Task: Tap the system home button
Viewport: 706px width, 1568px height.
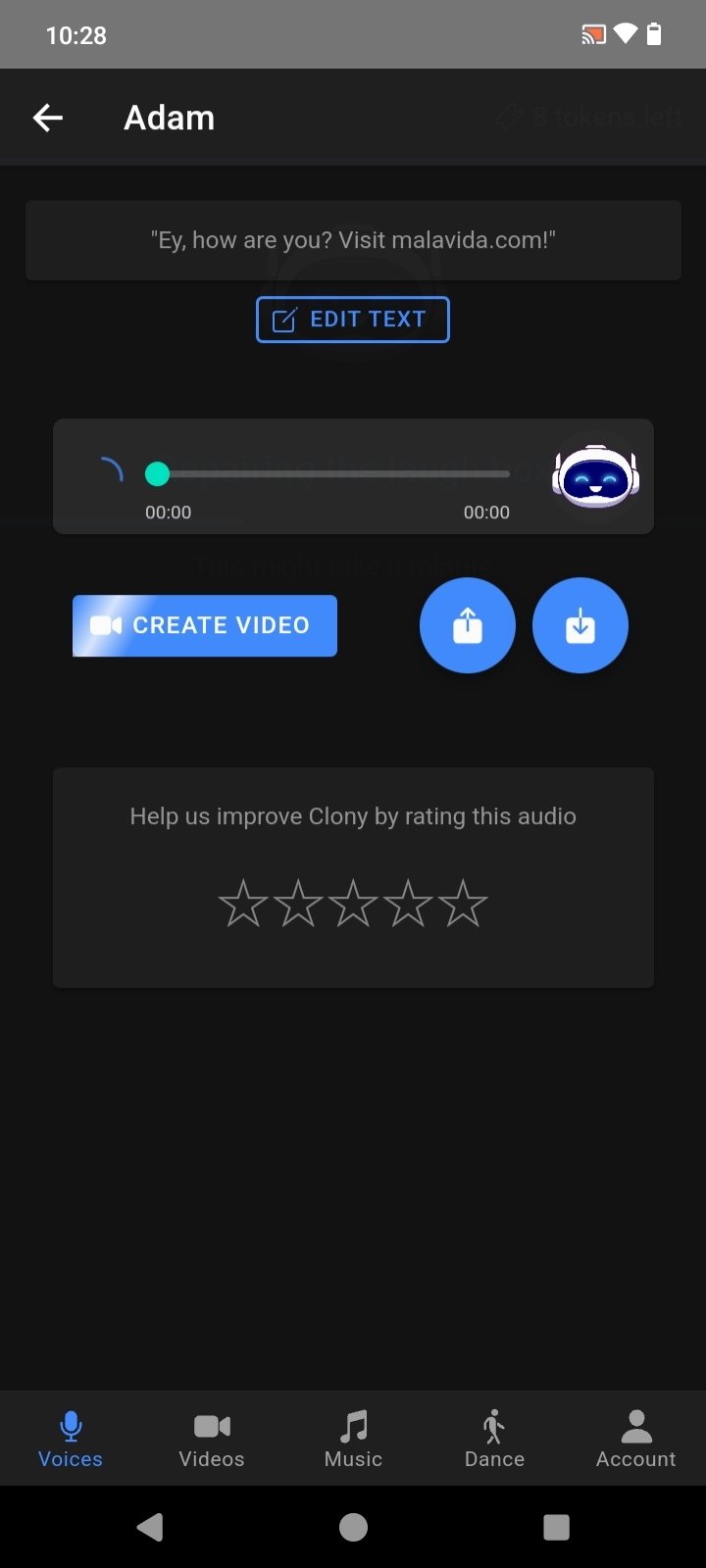Action: pyautogui.click(x=353, y=1527)
